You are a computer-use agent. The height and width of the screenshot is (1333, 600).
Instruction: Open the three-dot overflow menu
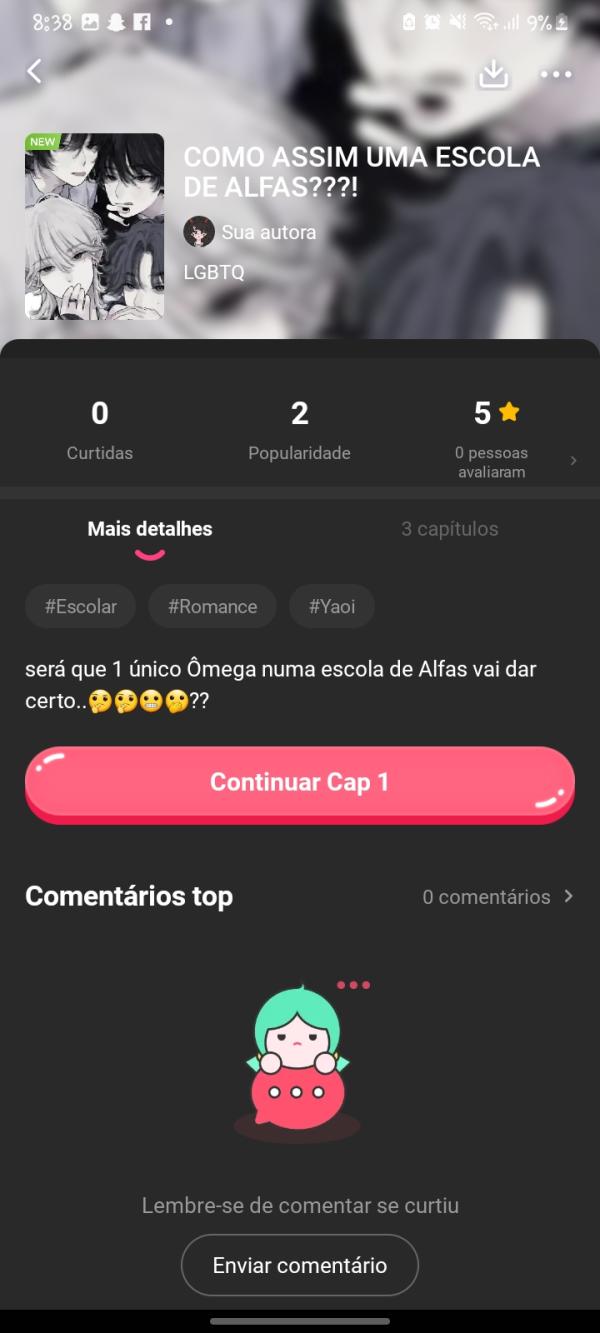pyautogui.click(x=555, y=74)
